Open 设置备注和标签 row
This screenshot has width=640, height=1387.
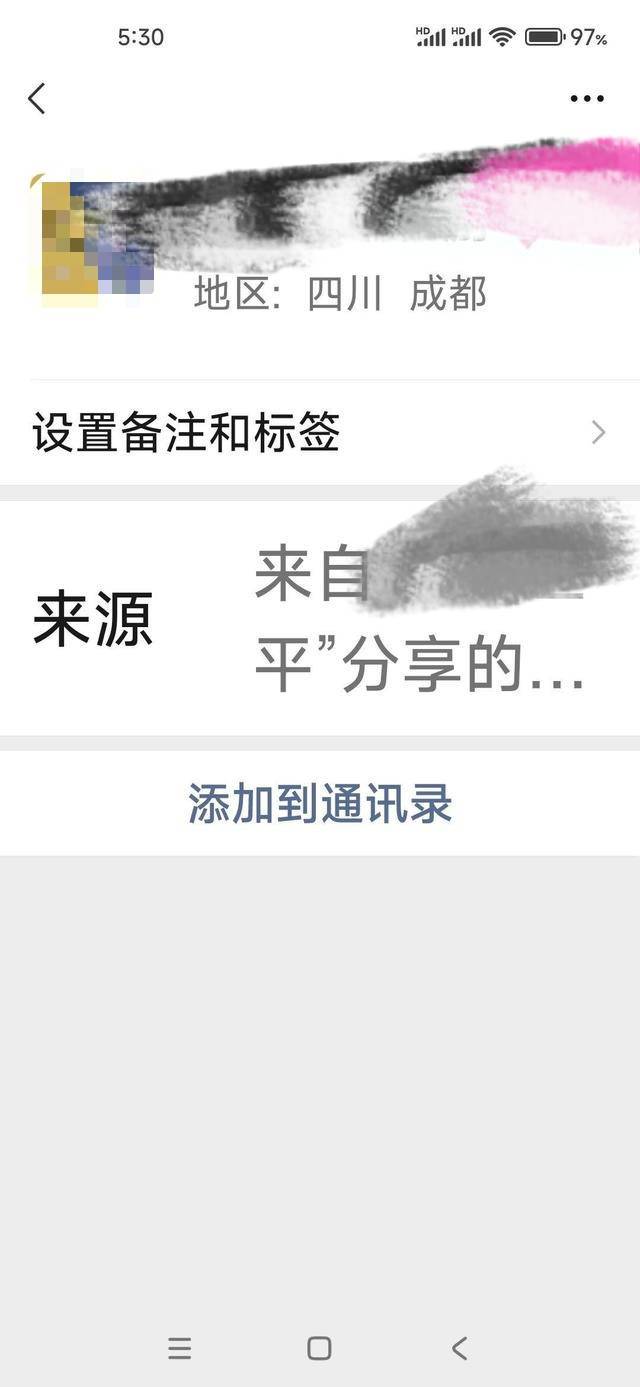click(x=320, y=432)
